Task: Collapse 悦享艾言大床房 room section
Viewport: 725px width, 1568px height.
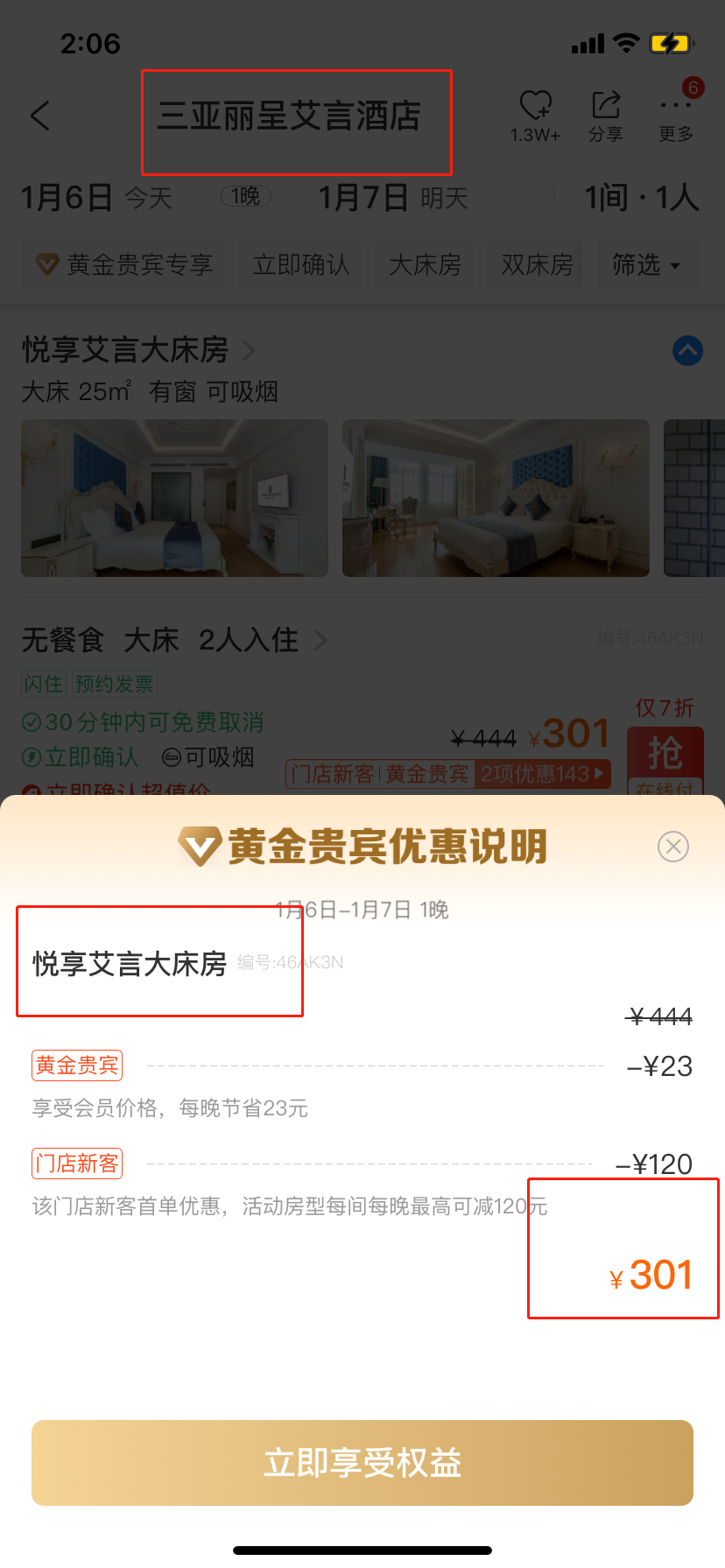Action: (687, 351)
